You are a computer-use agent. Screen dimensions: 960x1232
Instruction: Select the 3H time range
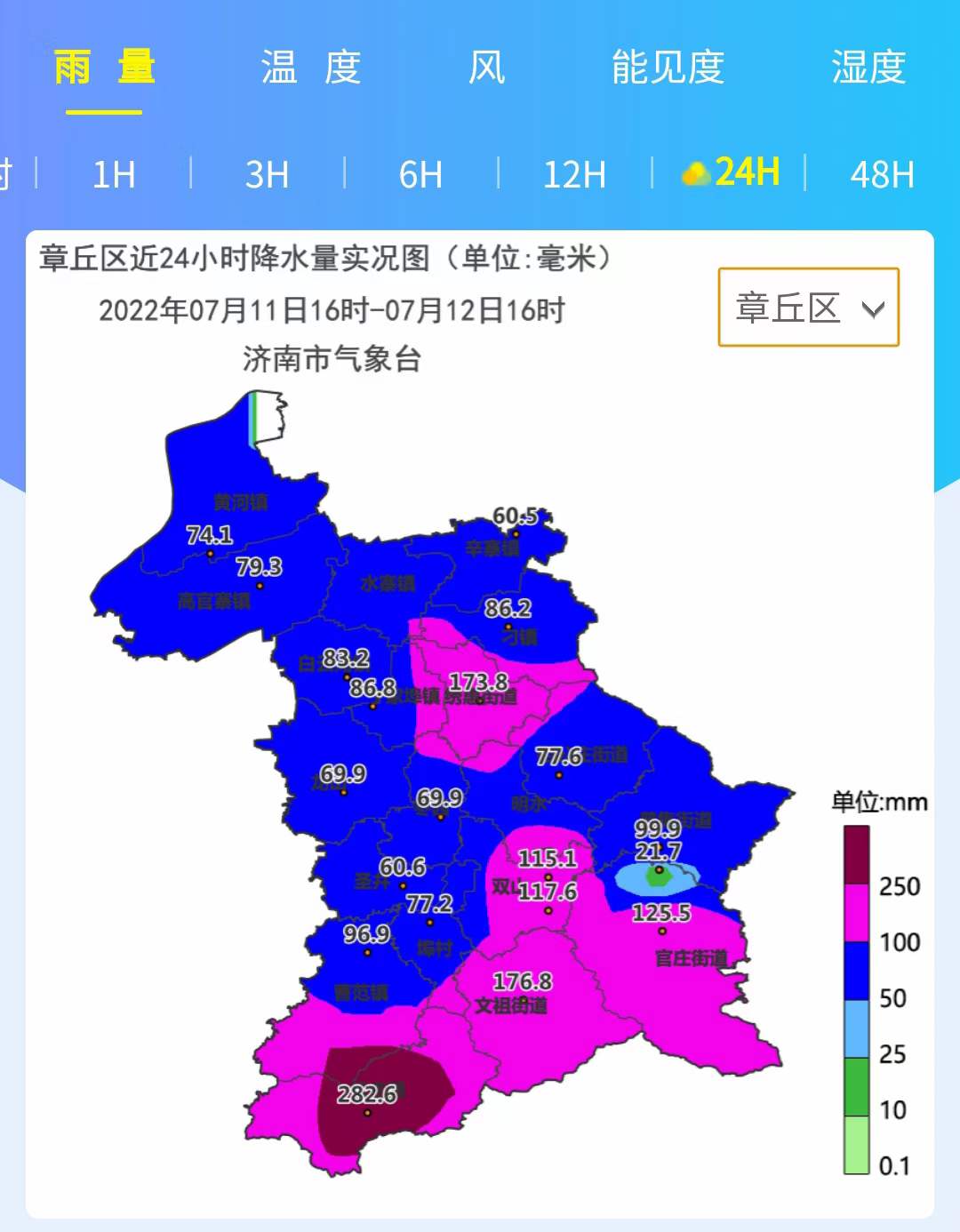click(x=267, y=174)
